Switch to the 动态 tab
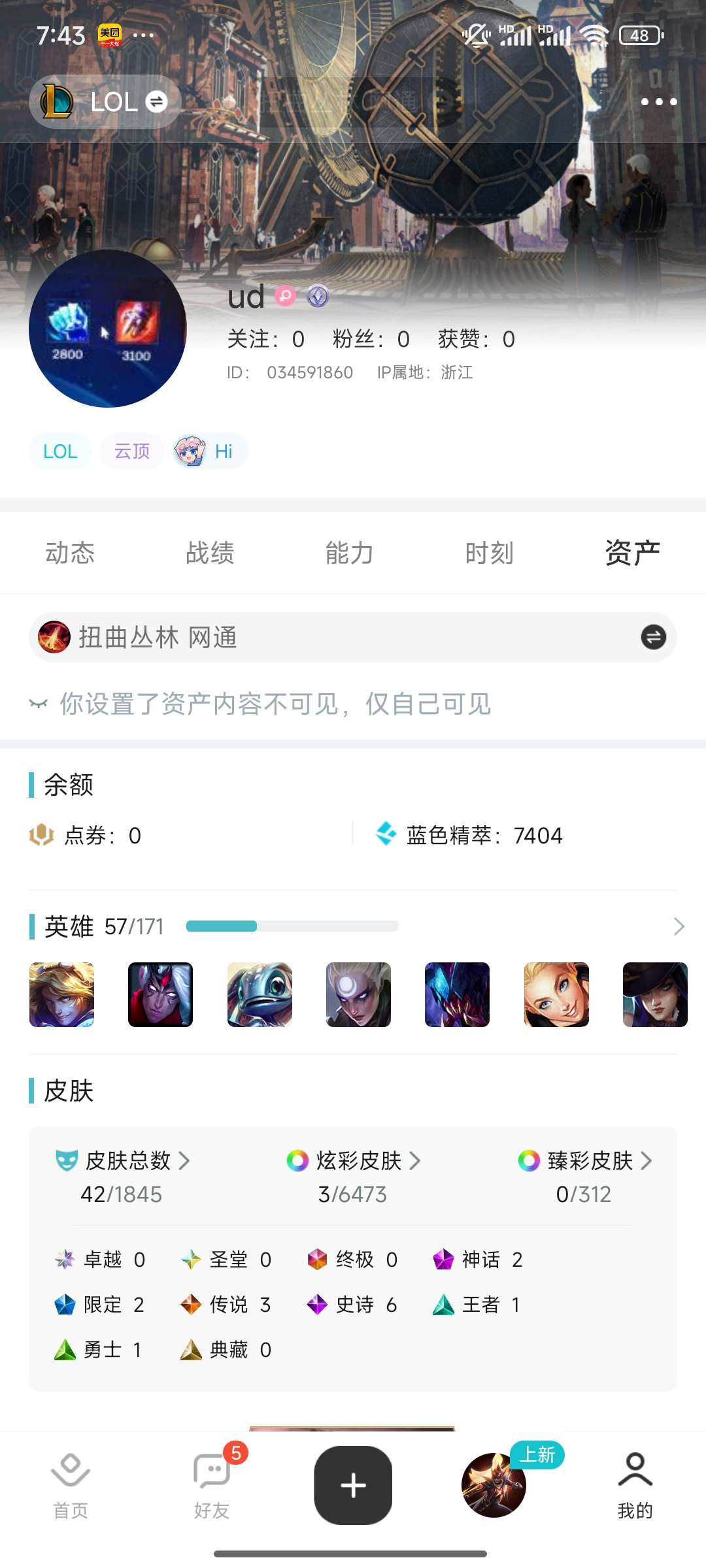The width and height of the screenshot is (706, 1568). pyautogui.click(x=70, y=553)
